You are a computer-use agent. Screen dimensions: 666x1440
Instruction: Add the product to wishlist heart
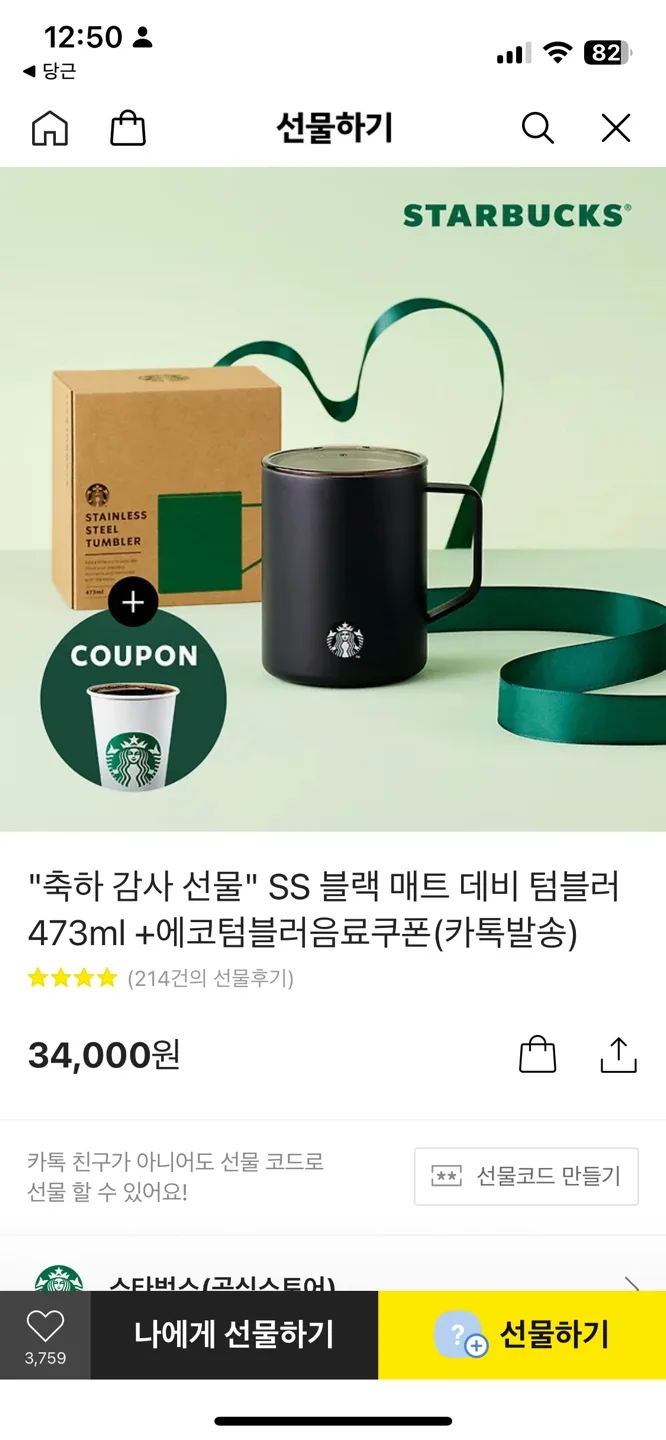point(45,1334)
